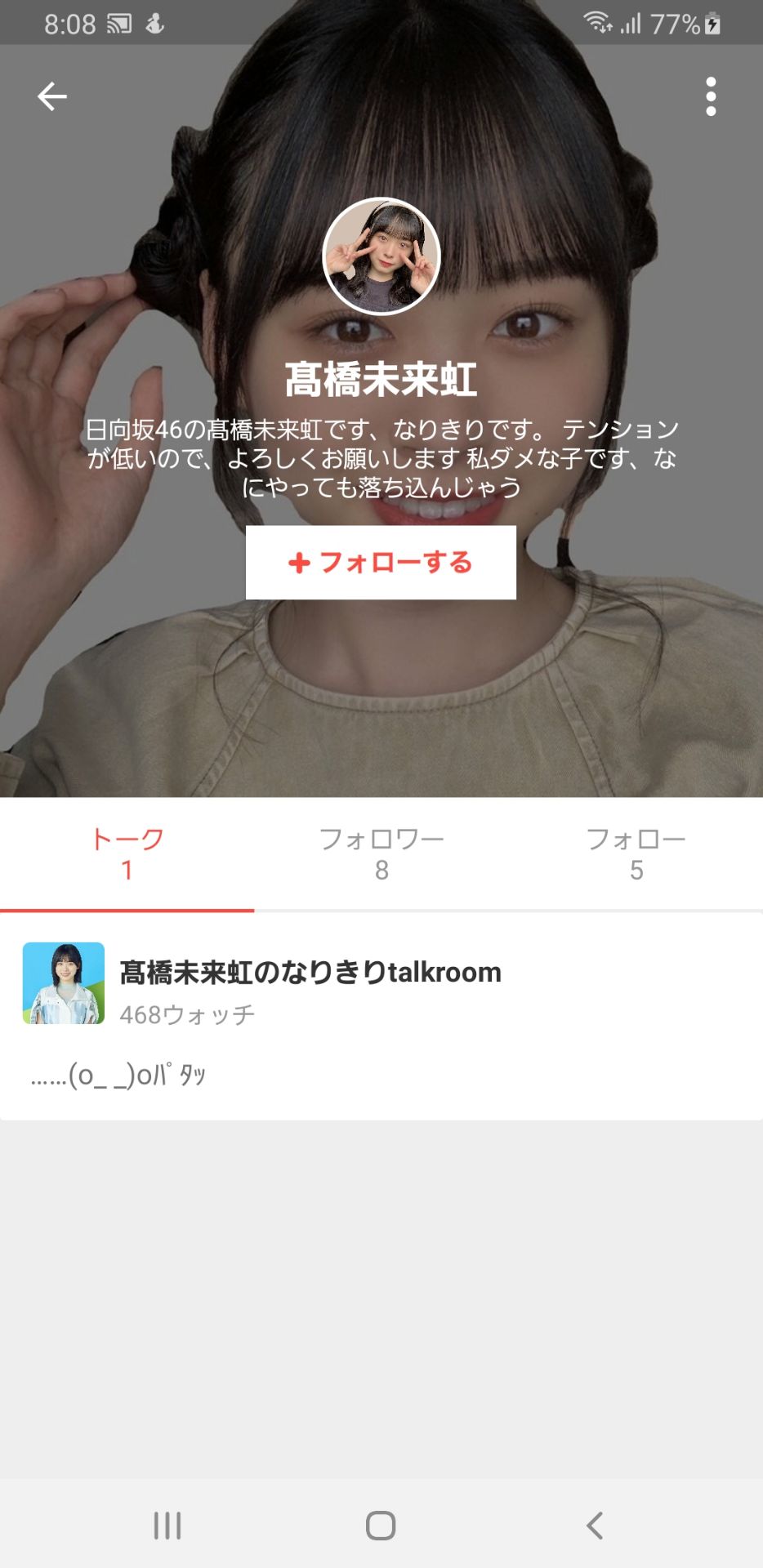Open the three-dot overflow menu
Image resolution: width=763 pixels, height=1568 pixels.
tap(711, 96)
